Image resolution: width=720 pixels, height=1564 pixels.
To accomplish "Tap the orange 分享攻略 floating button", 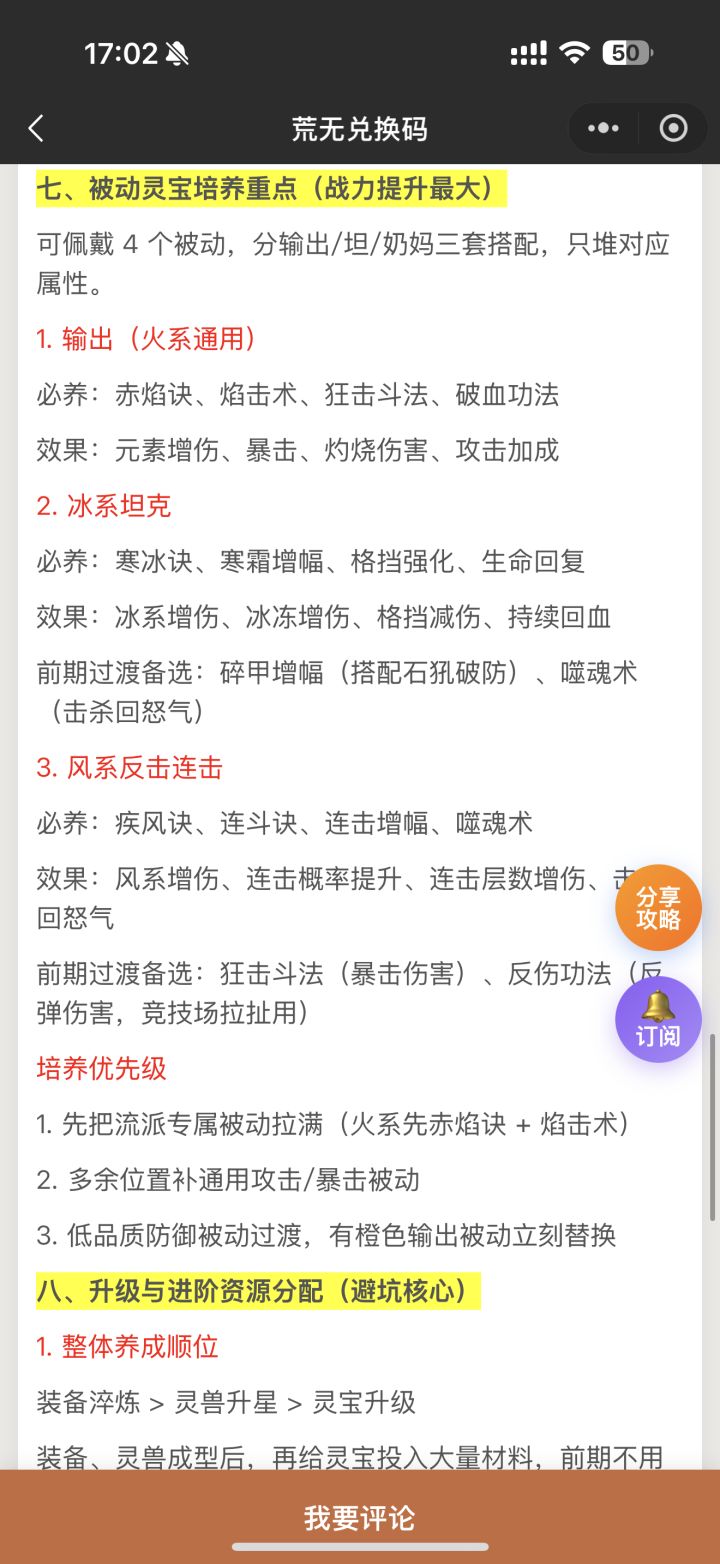I will (658, 907).
